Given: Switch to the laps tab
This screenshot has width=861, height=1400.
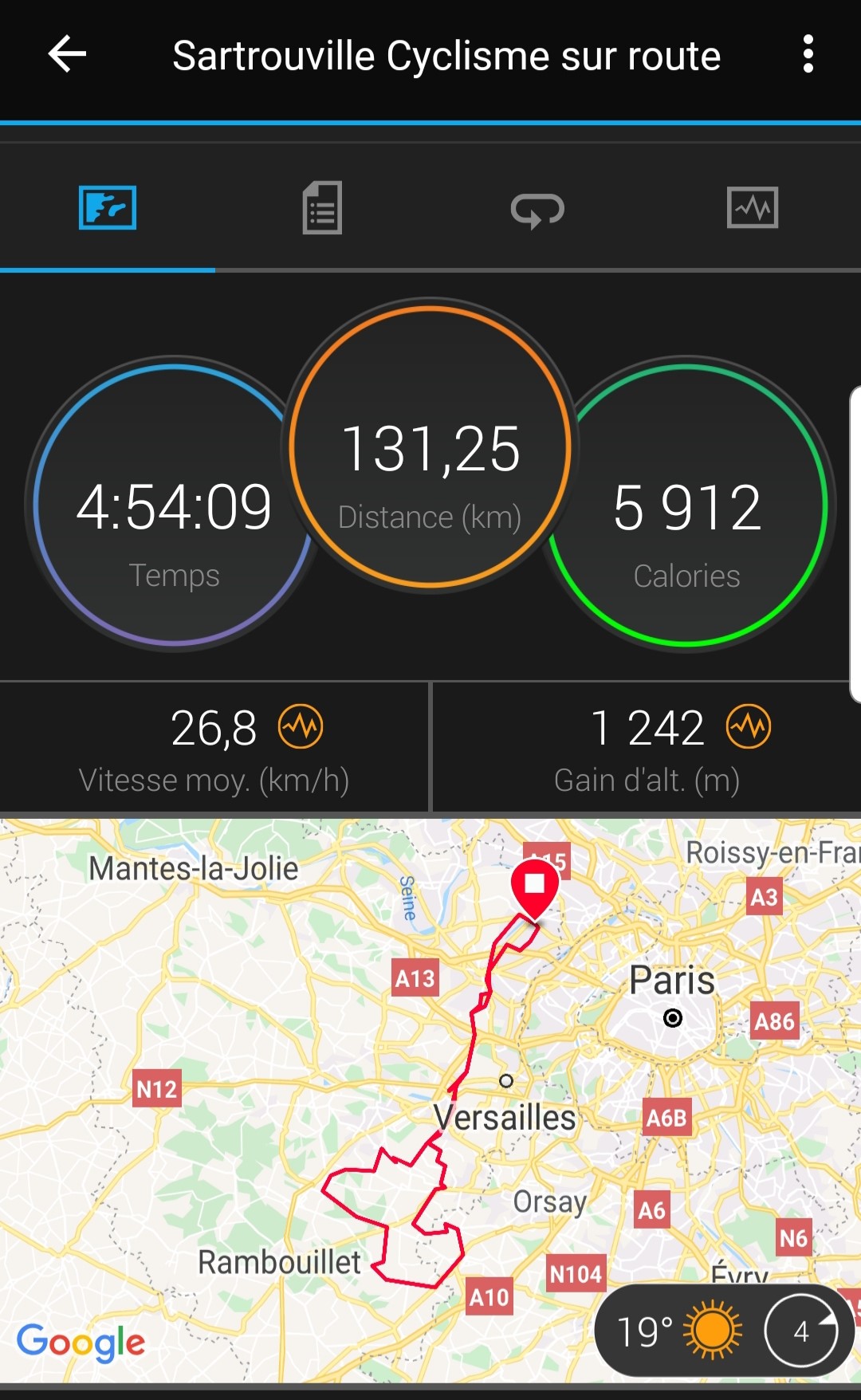Looking at the screenshot, I should point(537,210).
